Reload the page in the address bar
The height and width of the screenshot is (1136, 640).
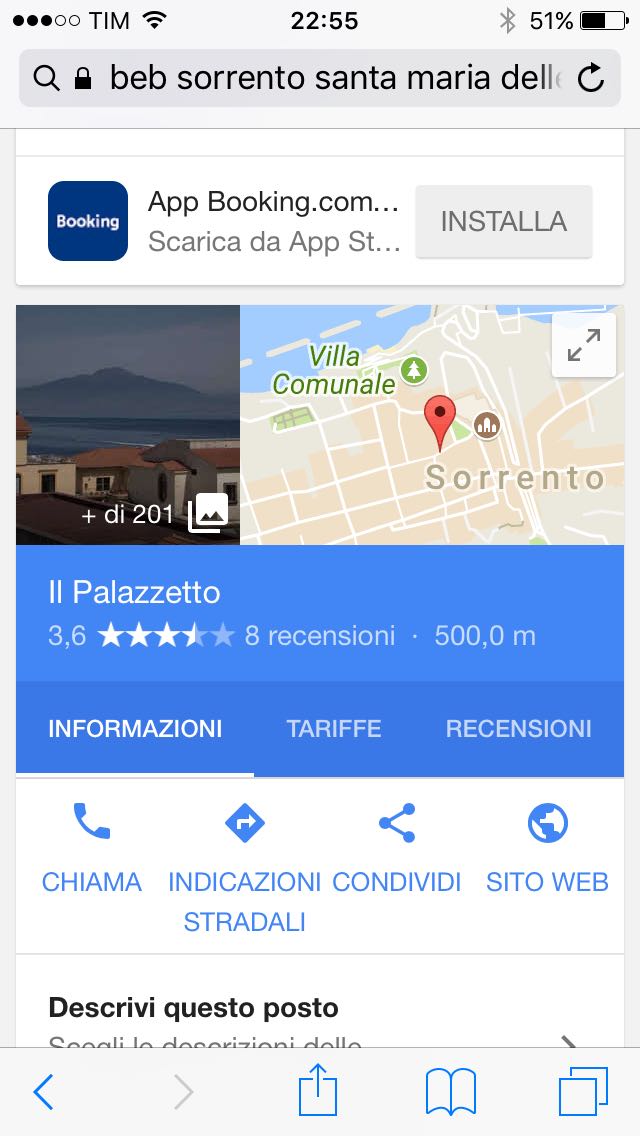coord(592,78)
